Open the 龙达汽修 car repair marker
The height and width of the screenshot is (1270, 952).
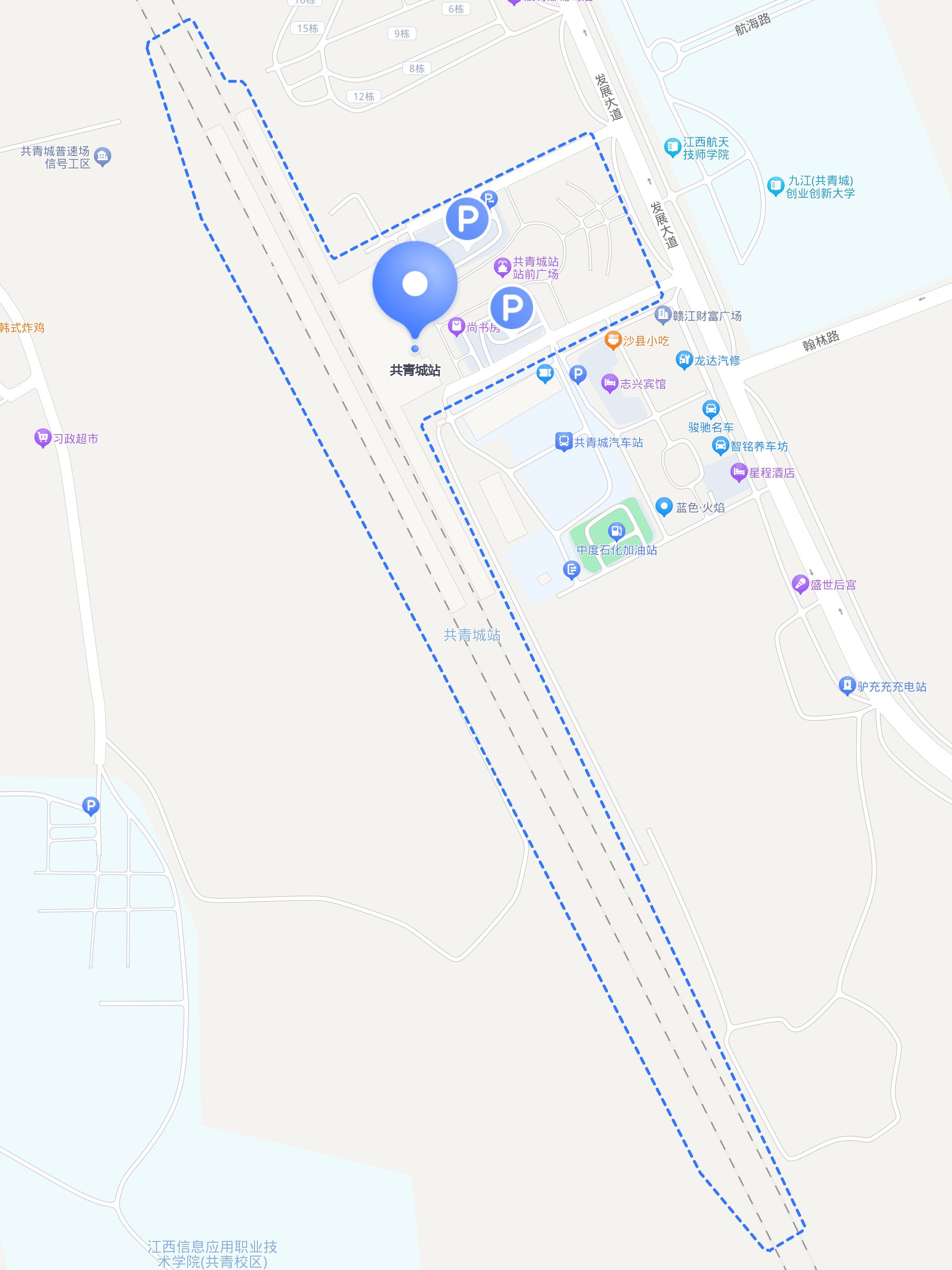[x=684, y=360]
